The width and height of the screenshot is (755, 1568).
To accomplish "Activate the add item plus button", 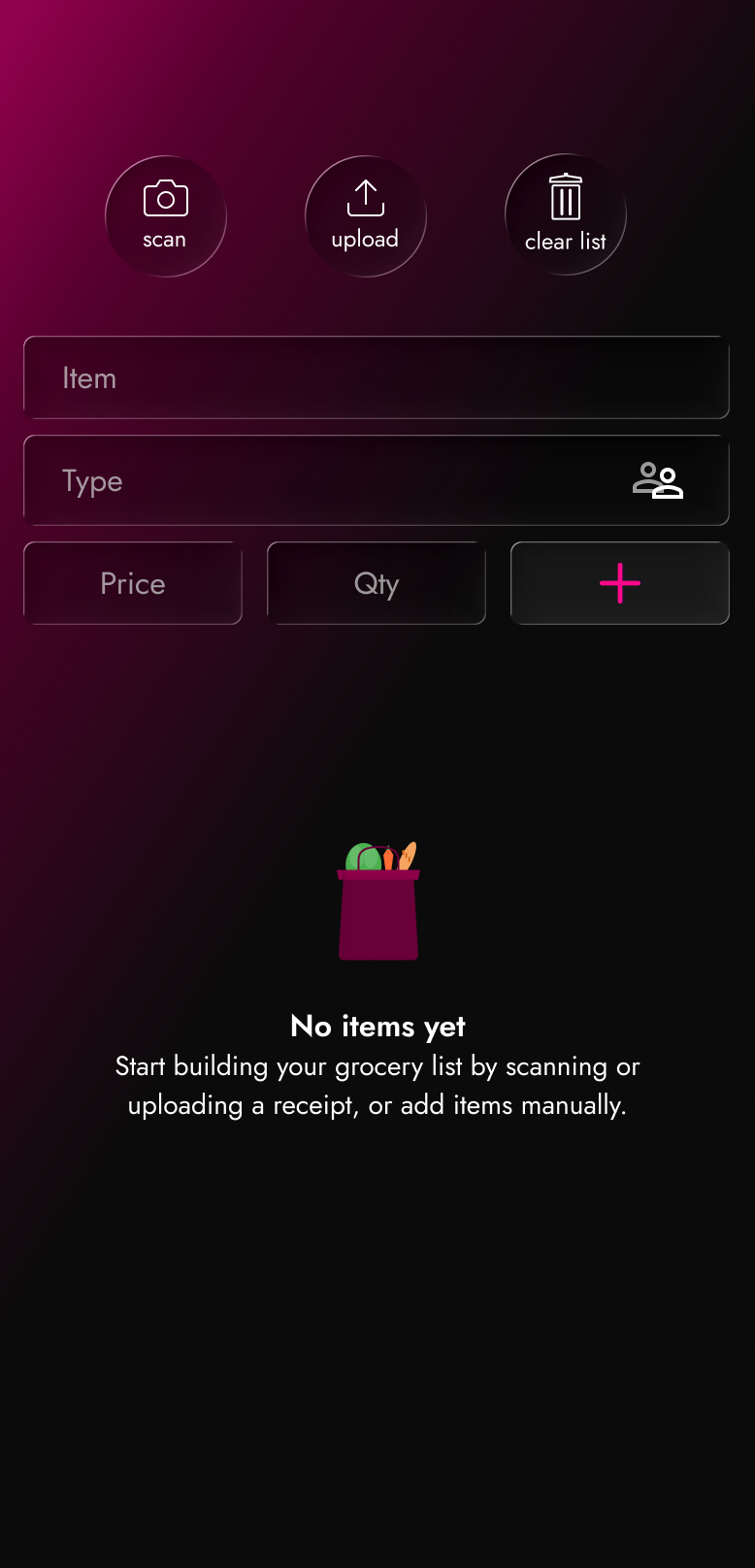I will 620,583.
